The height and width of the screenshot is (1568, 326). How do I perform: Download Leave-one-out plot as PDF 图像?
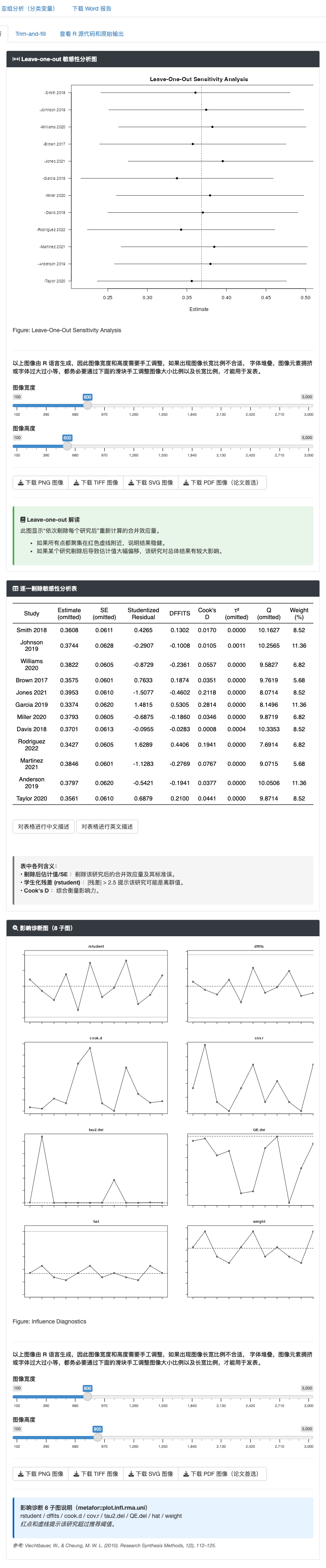pyautogui.click(x=222, y=483)
